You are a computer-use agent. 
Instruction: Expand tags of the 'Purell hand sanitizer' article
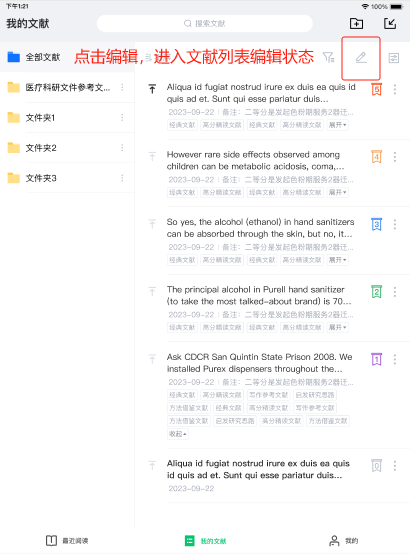pos(338,328)
